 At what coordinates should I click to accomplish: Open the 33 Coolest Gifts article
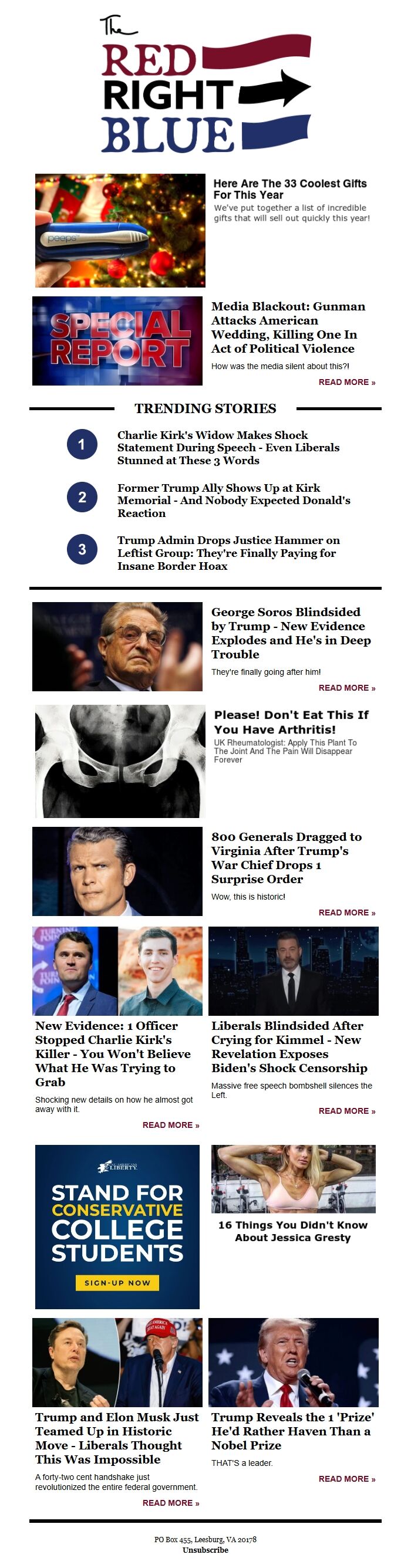[x=289, y=189]
